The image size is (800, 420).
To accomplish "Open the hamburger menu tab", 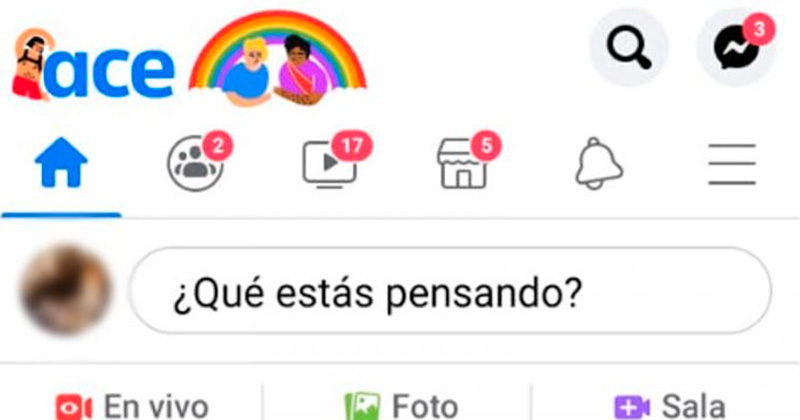I will [x=732, y=166].
